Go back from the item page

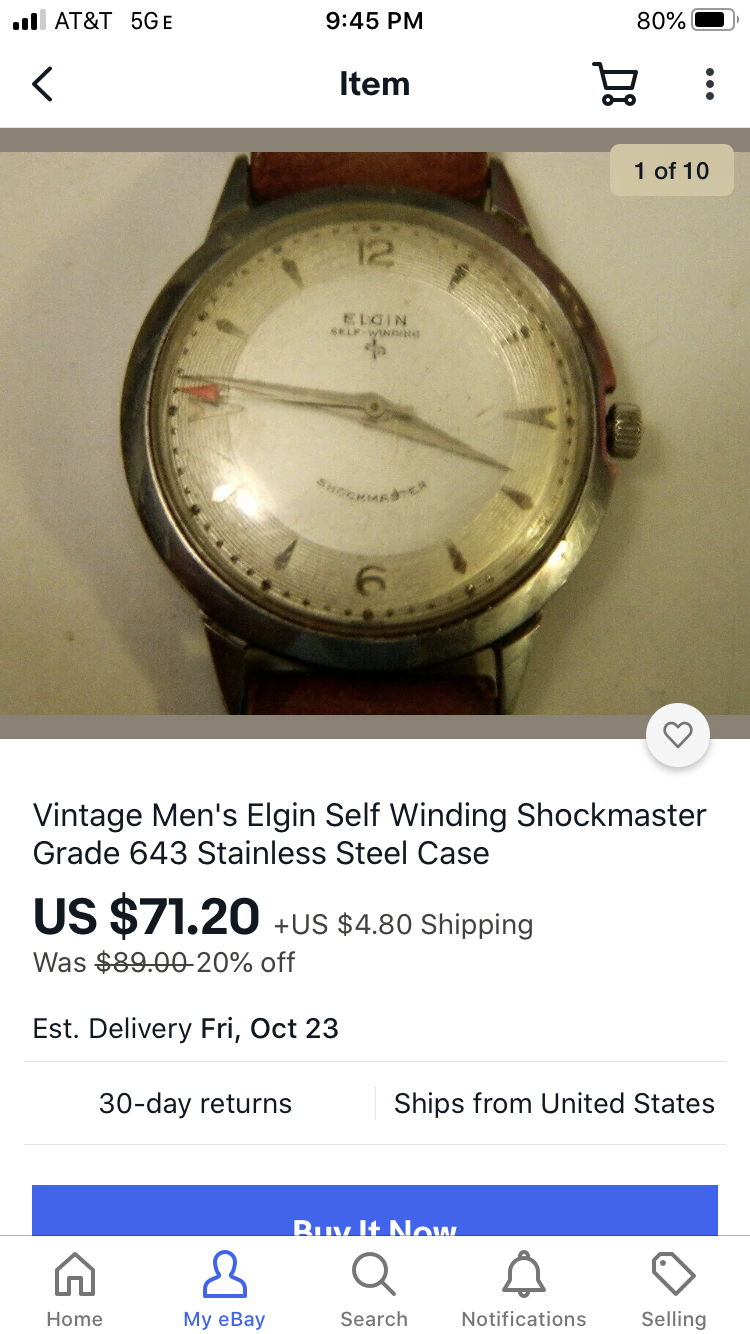[x=42, y=84]
